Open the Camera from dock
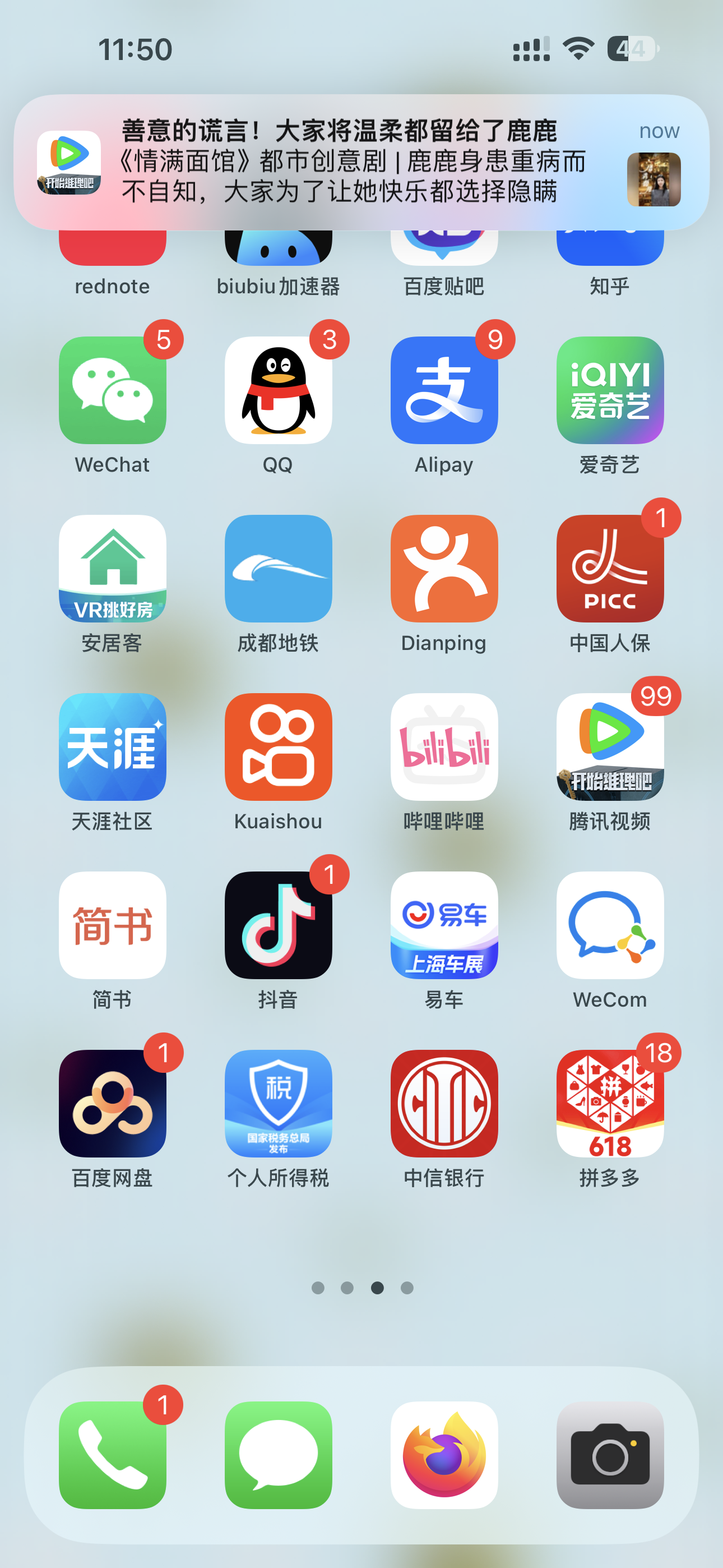 (610, 1455)
